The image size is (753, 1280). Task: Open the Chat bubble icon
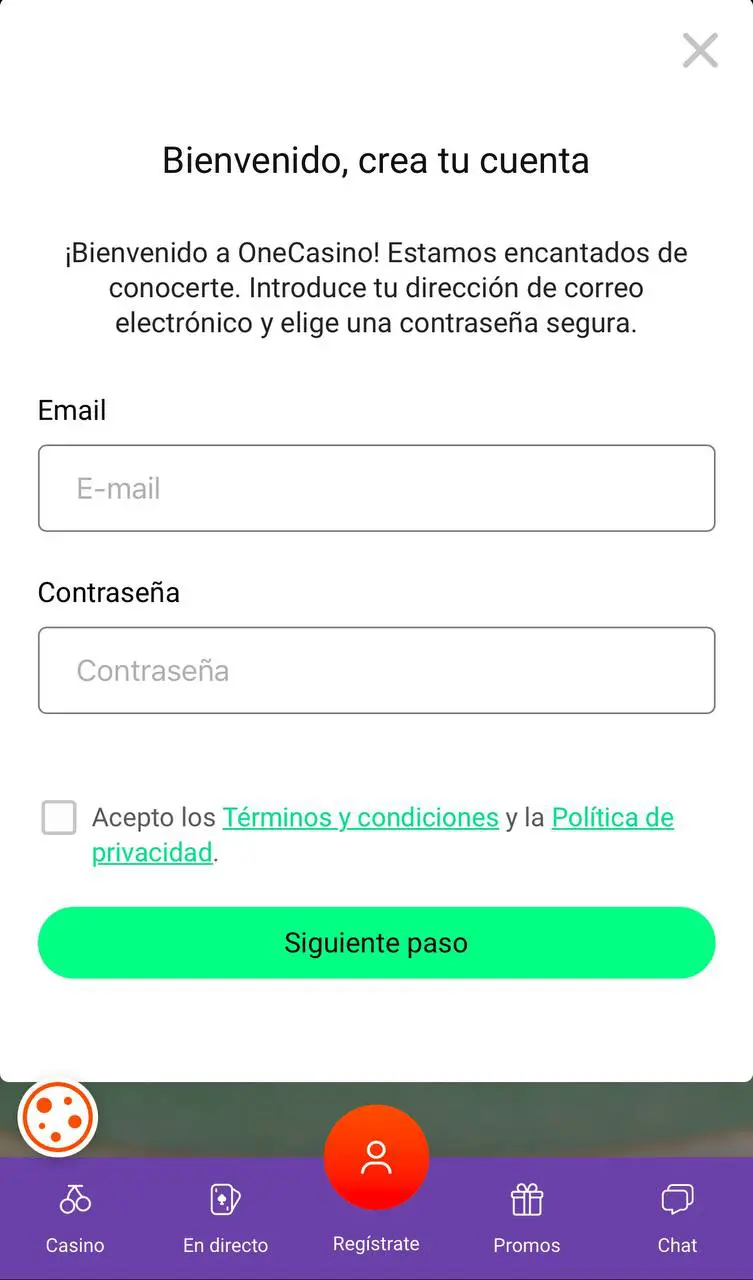677,1197
